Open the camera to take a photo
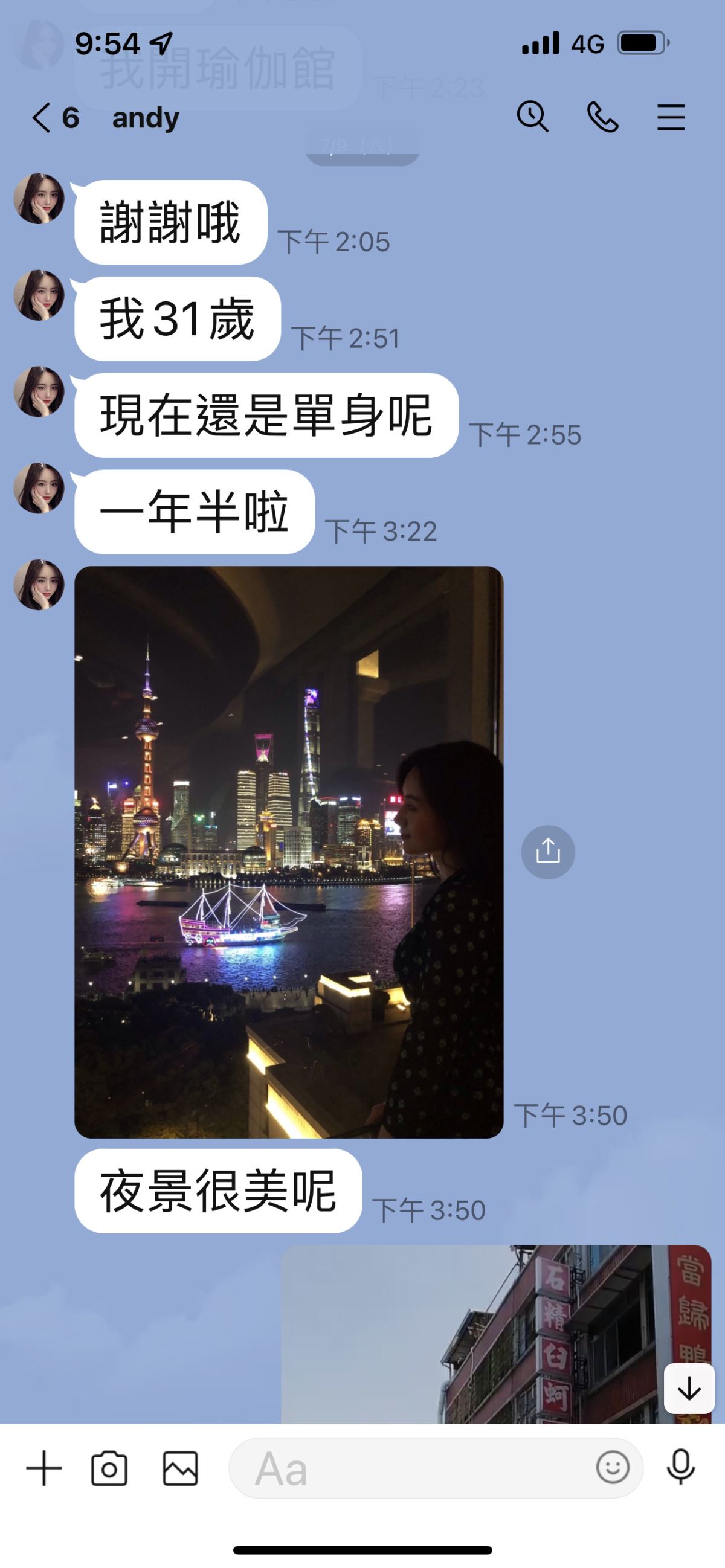This screenshot has height=1568, width=725. pyautogui.click(x=109, y=1469)
